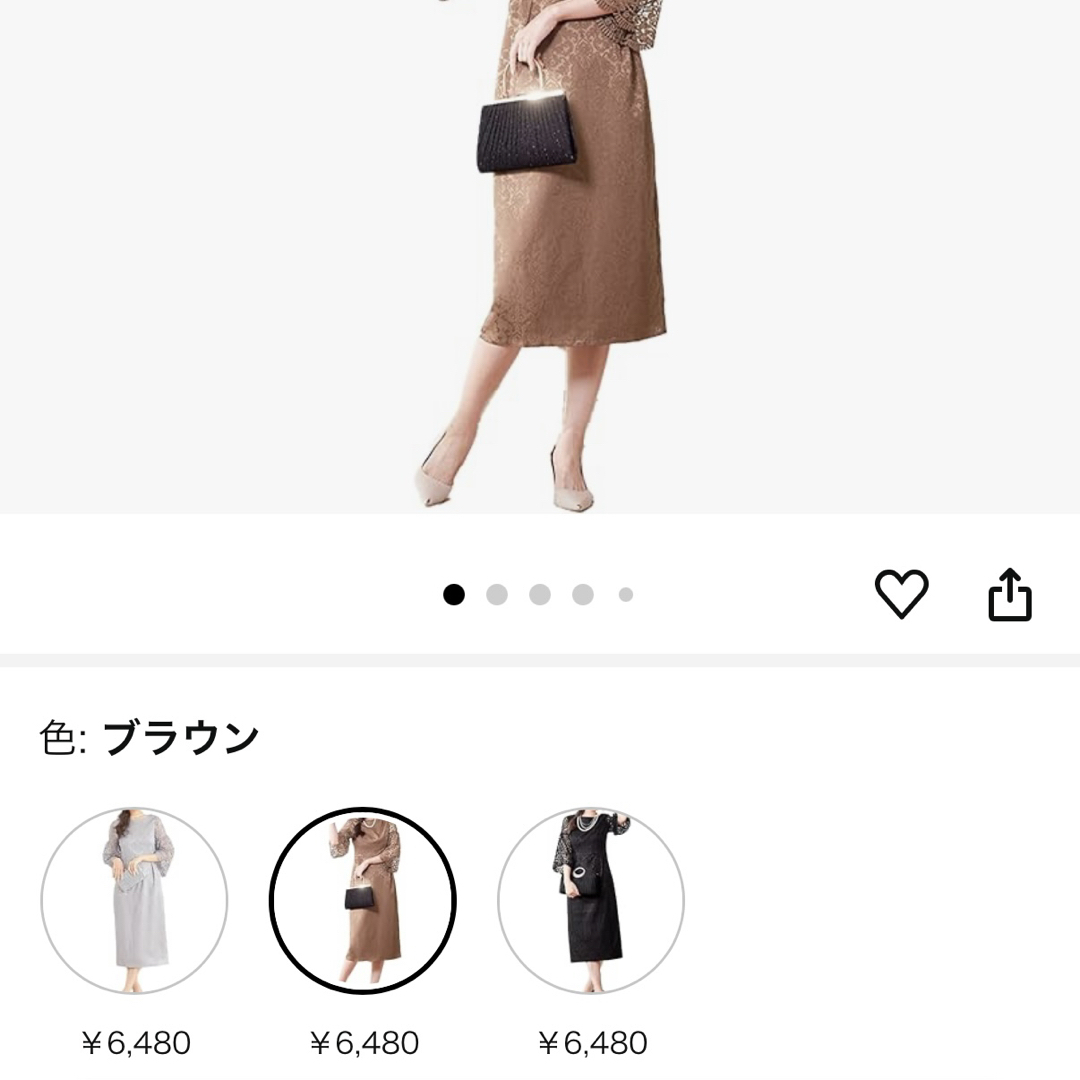Viewport: 1080px width, 1080px height.
Task: Share this product
Action: [x=1009, y=595]
